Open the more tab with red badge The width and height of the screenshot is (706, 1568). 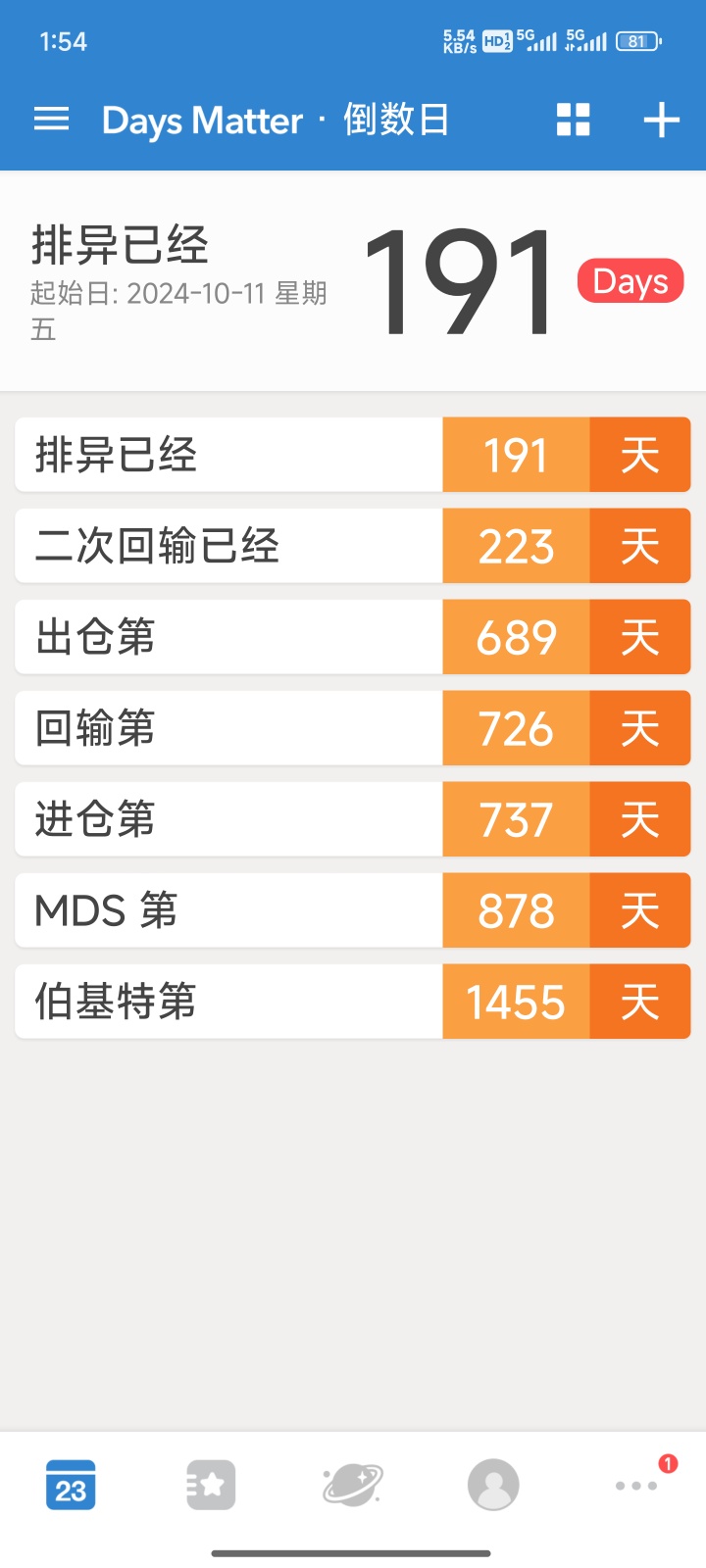tap(637, 1484)
